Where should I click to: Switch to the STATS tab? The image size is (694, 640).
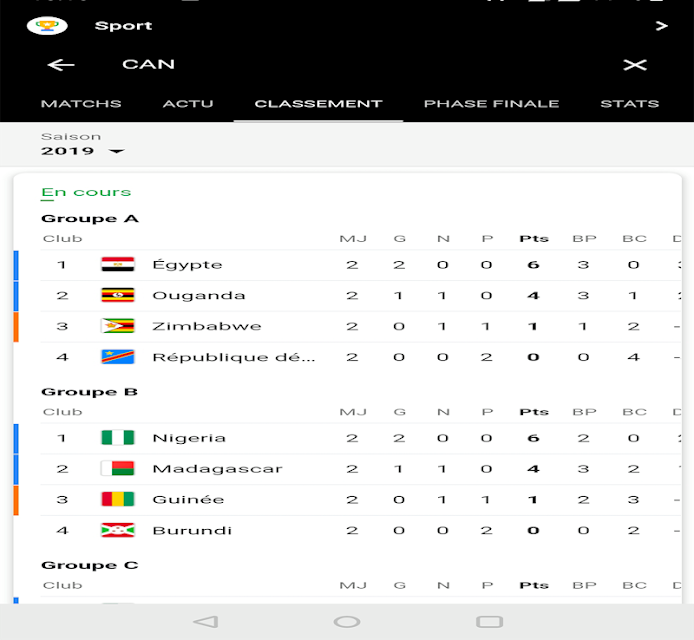coord(629,104)
